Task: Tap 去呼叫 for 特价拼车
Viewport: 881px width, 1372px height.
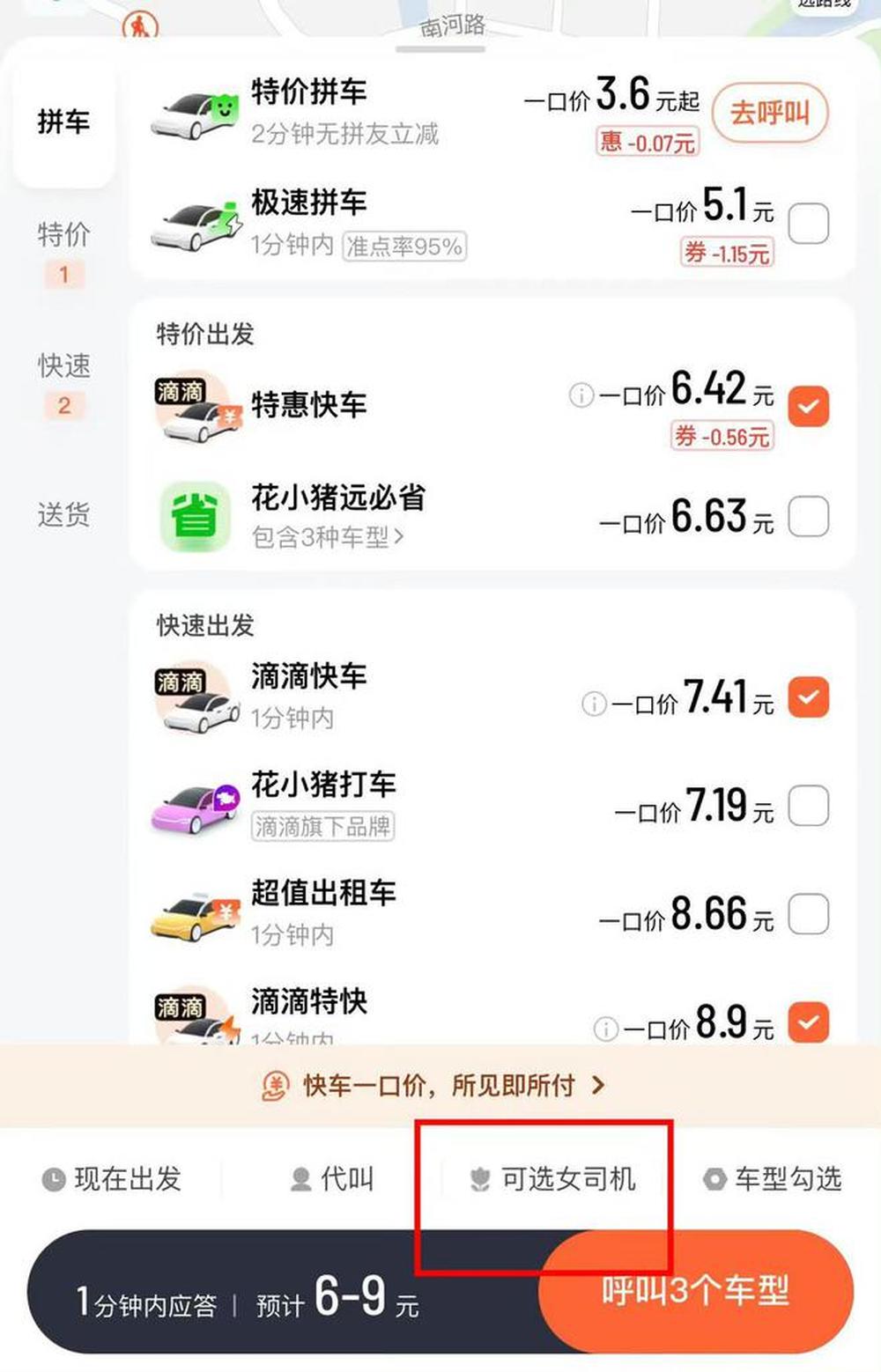Action: click(769, 113)
